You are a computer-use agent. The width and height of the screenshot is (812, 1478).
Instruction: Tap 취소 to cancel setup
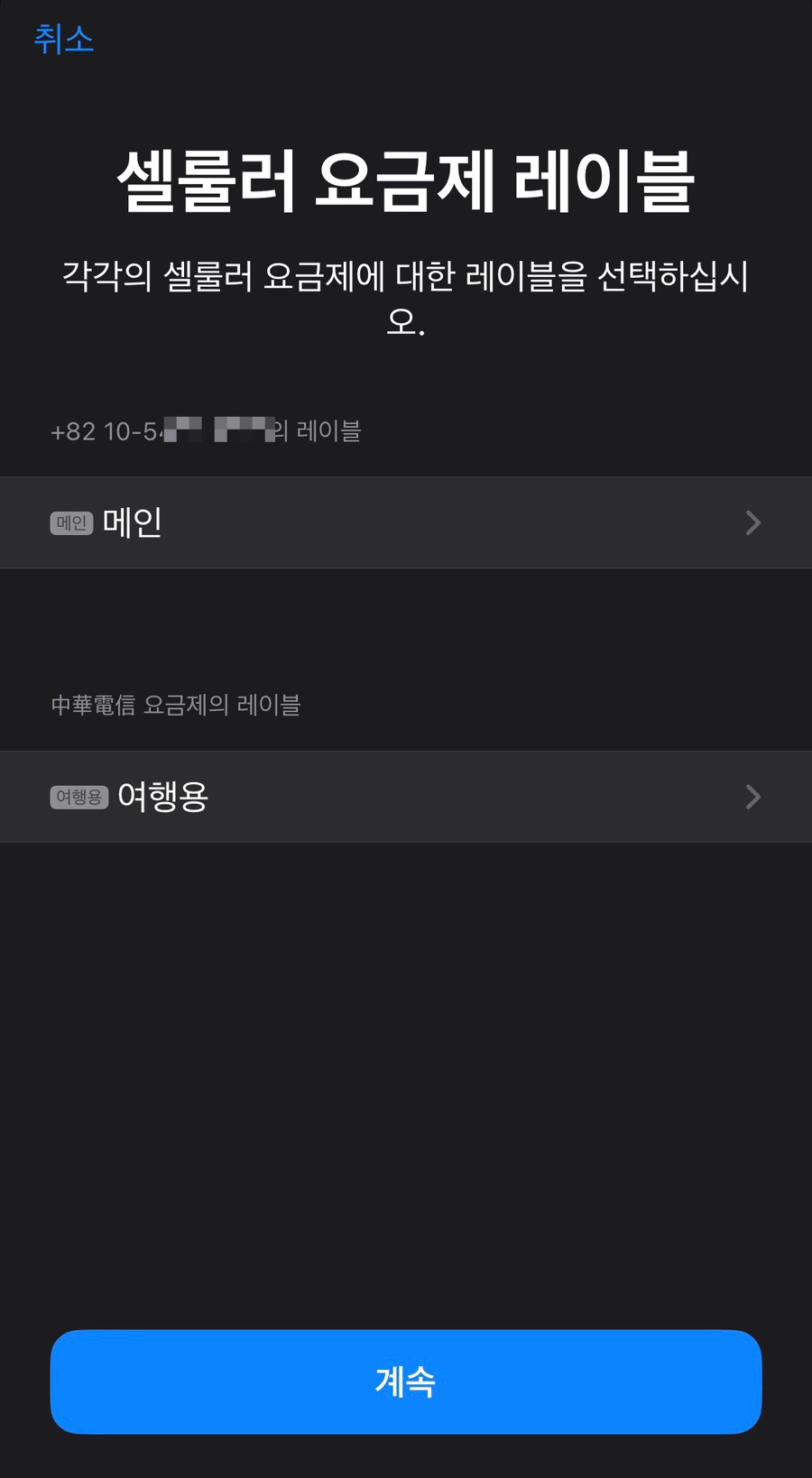[x=63, y=39]
